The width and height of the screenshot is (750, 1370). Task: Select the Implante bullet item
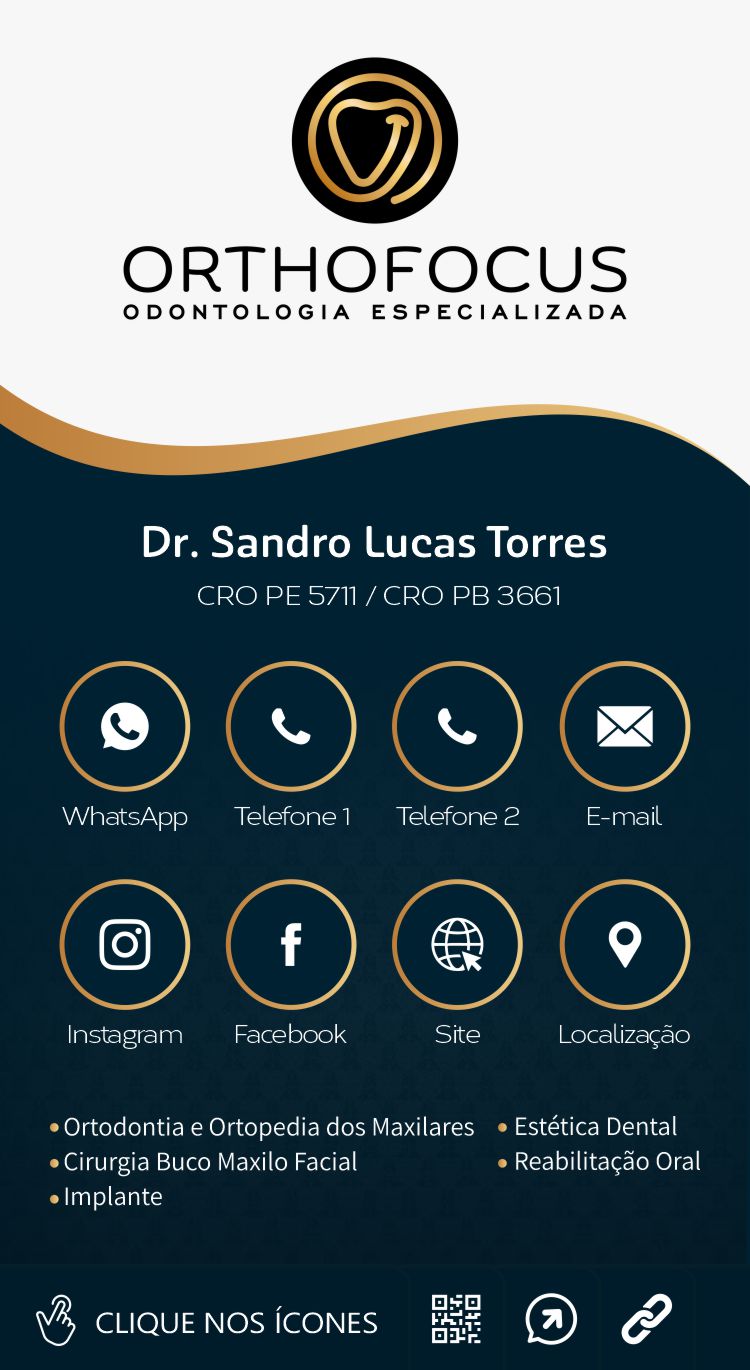[x=113, y=1196]
